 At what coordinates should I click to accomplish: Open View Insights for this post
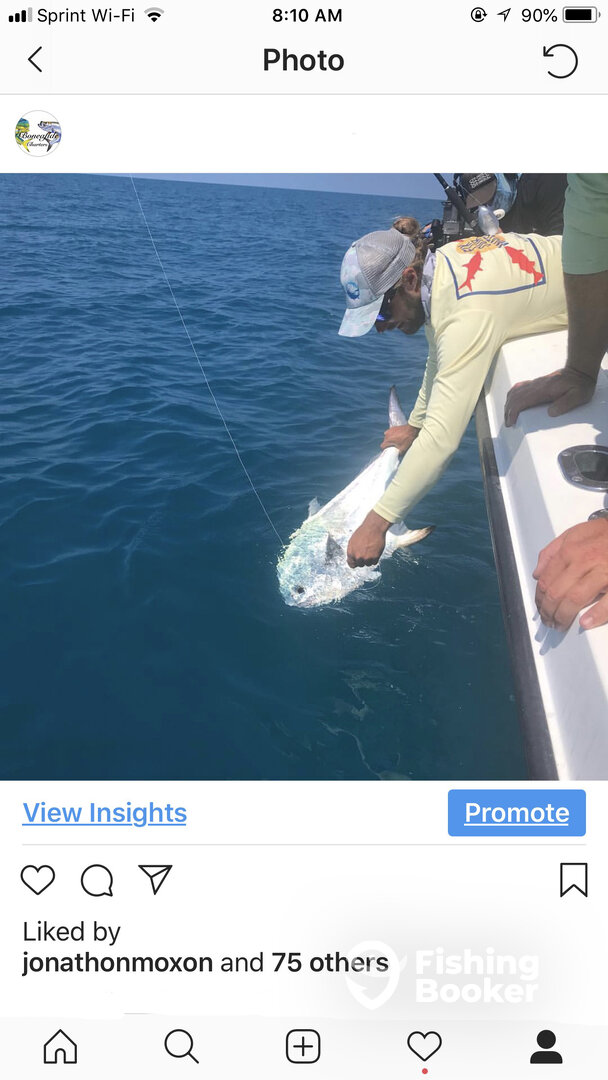pos(105,813)
